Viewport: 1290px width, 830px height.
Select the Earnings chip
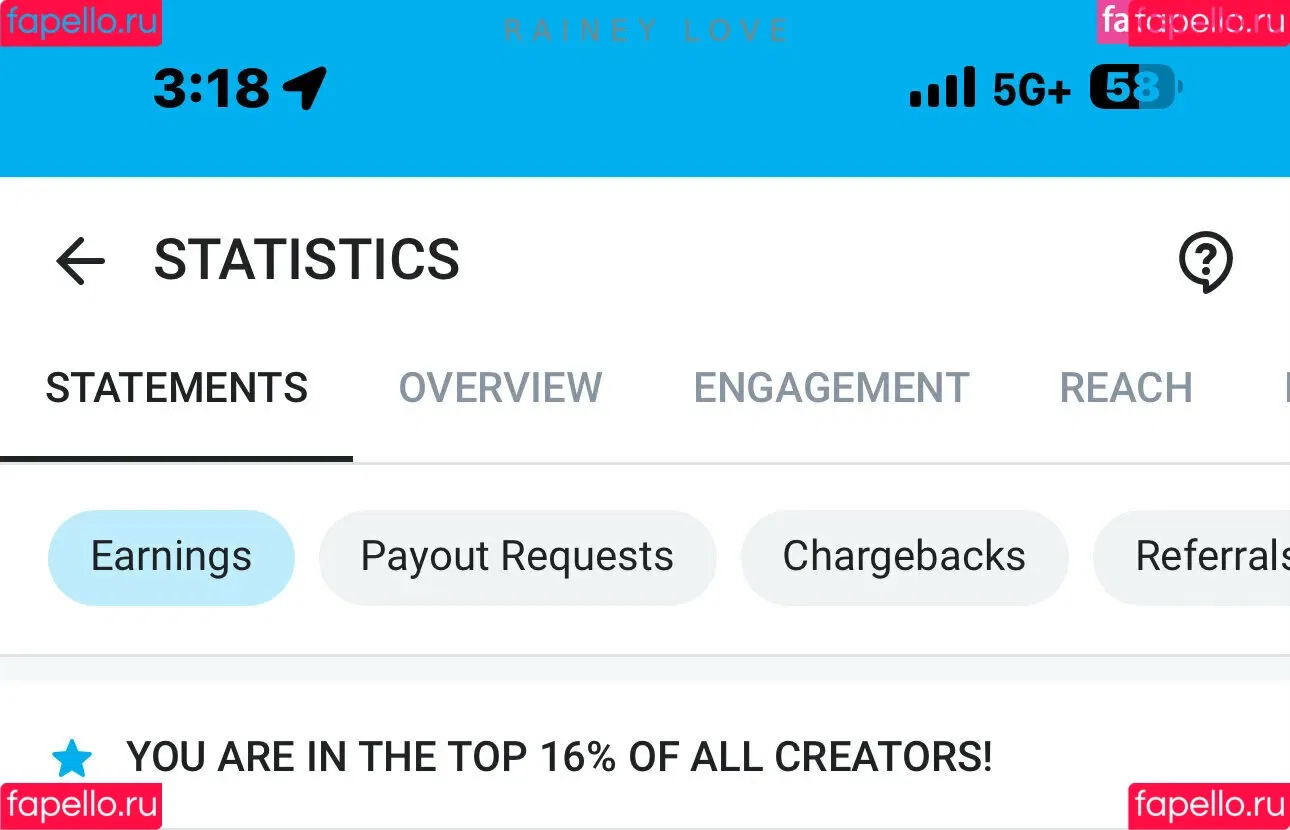[171, 557]
